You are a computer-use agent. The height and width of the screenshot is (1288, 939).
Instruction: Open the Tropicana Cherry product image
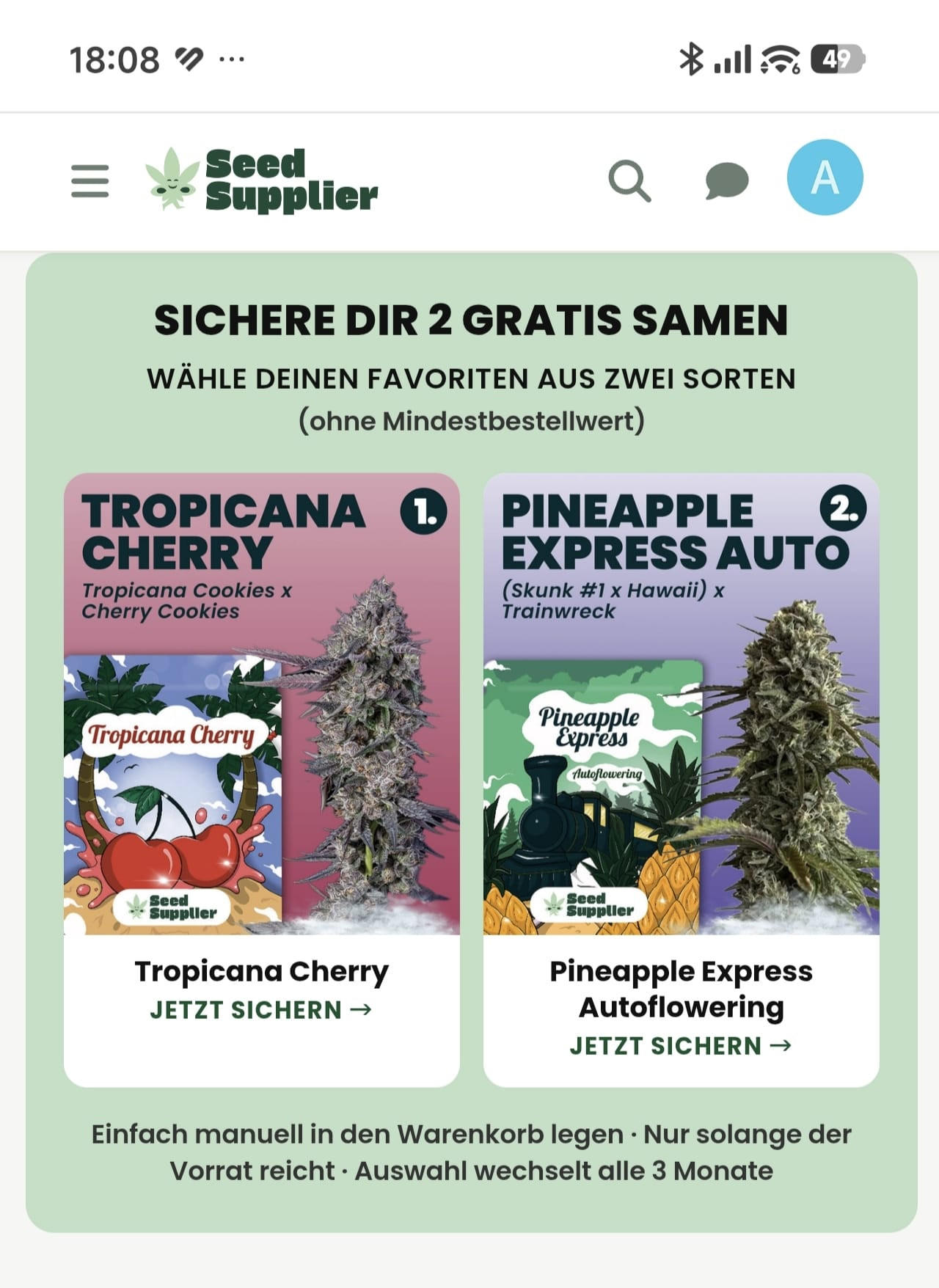click(x=262, y=704)
